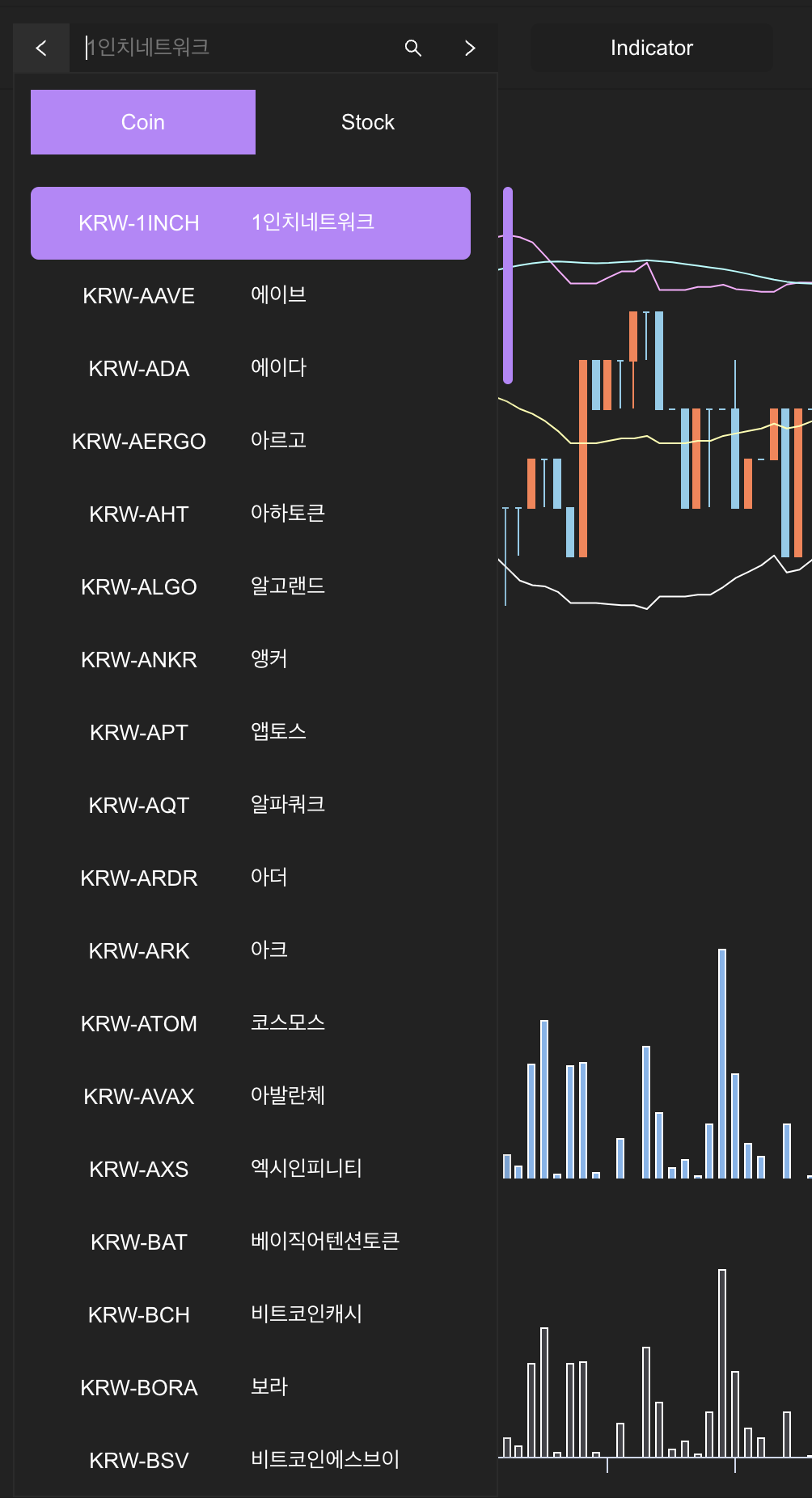Screen dimensions: 812x1498
Task: Open the Indicator menu
Action: [x=651, y=49]
